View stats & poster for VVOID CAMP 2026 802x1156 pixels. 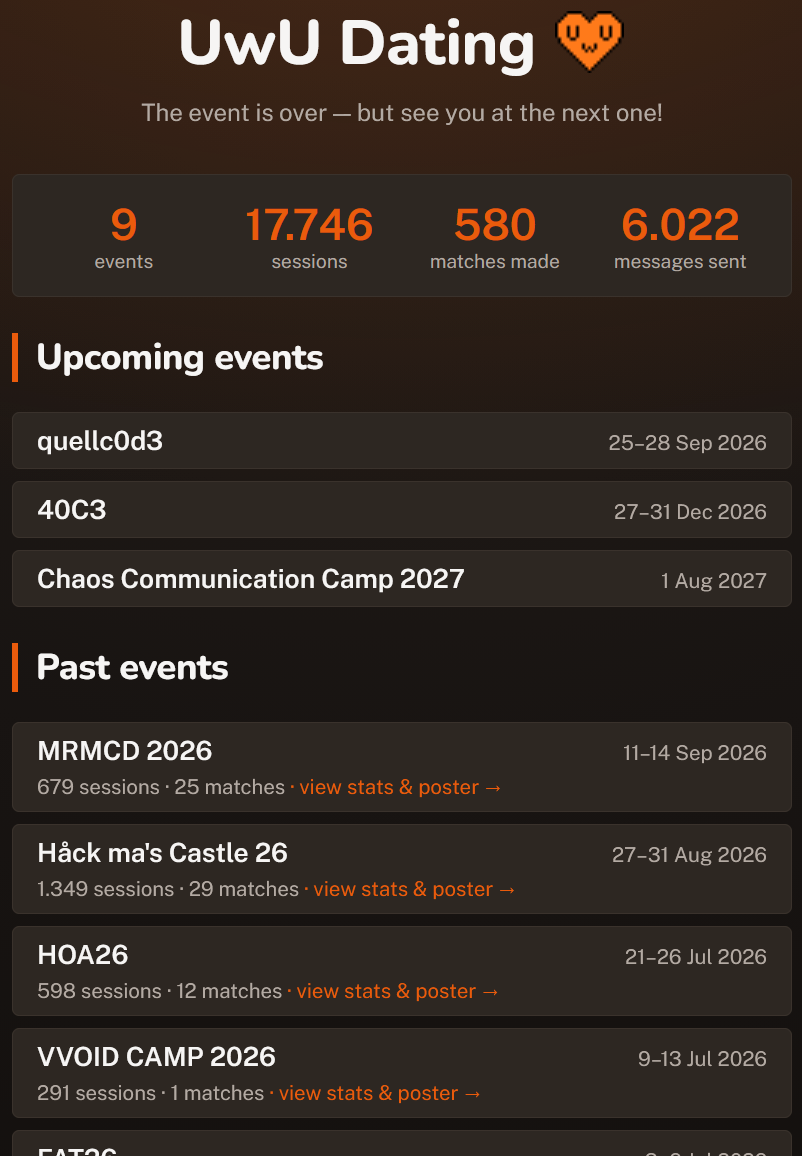point(380,1093)
